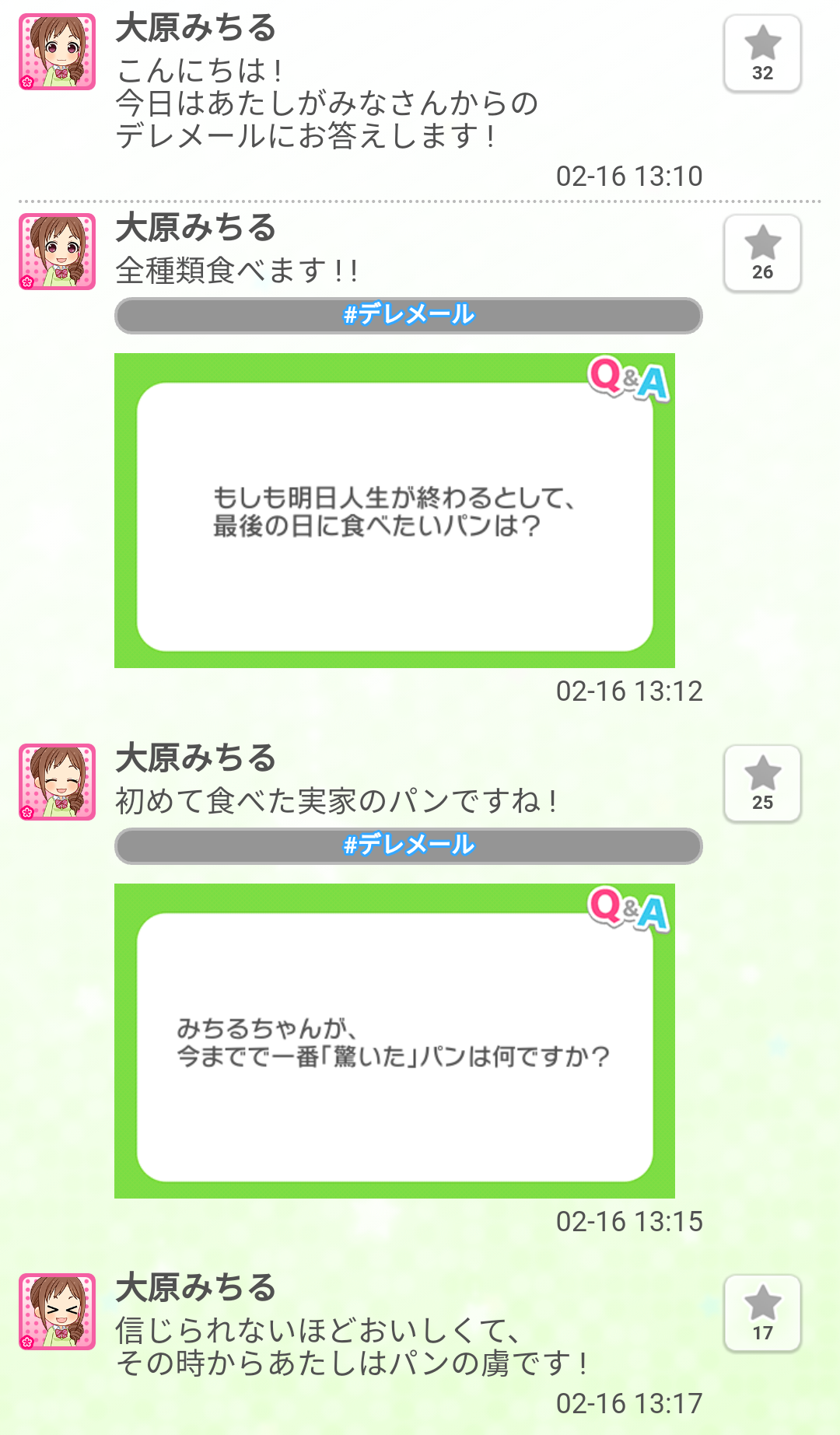
Task: Open Q&A card about 一番驚いたパン
Action: tap(394, 1041)
